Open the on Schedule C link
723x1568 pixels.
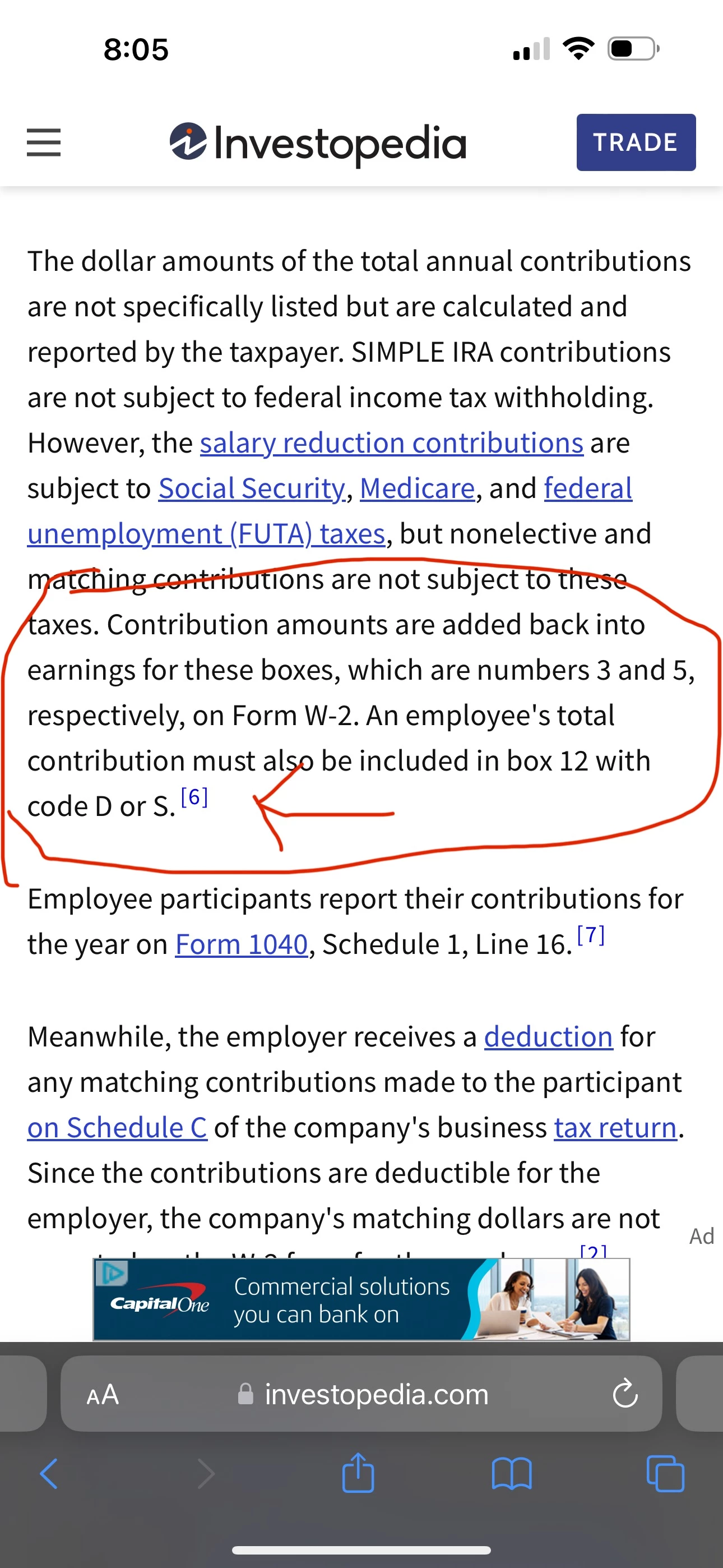point(118,1128)
